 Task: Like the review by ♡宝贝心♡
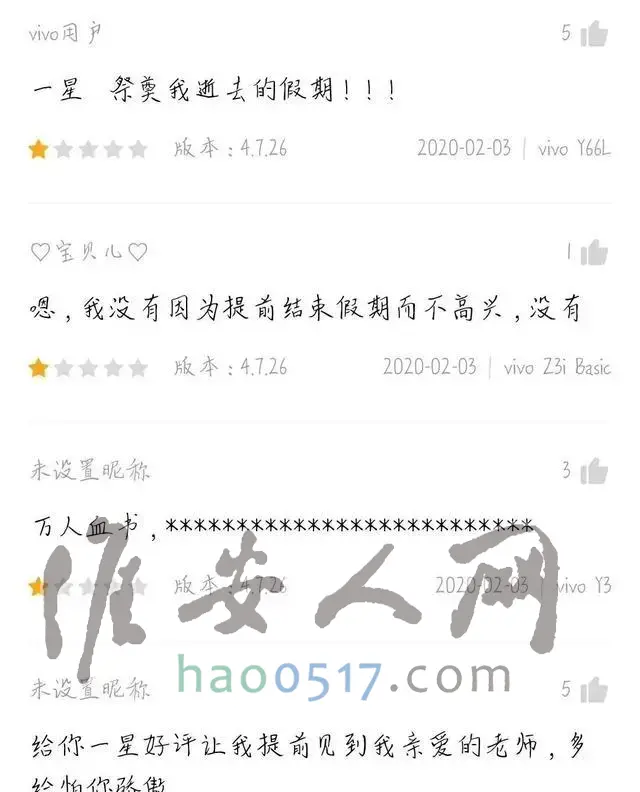(594, 253)
